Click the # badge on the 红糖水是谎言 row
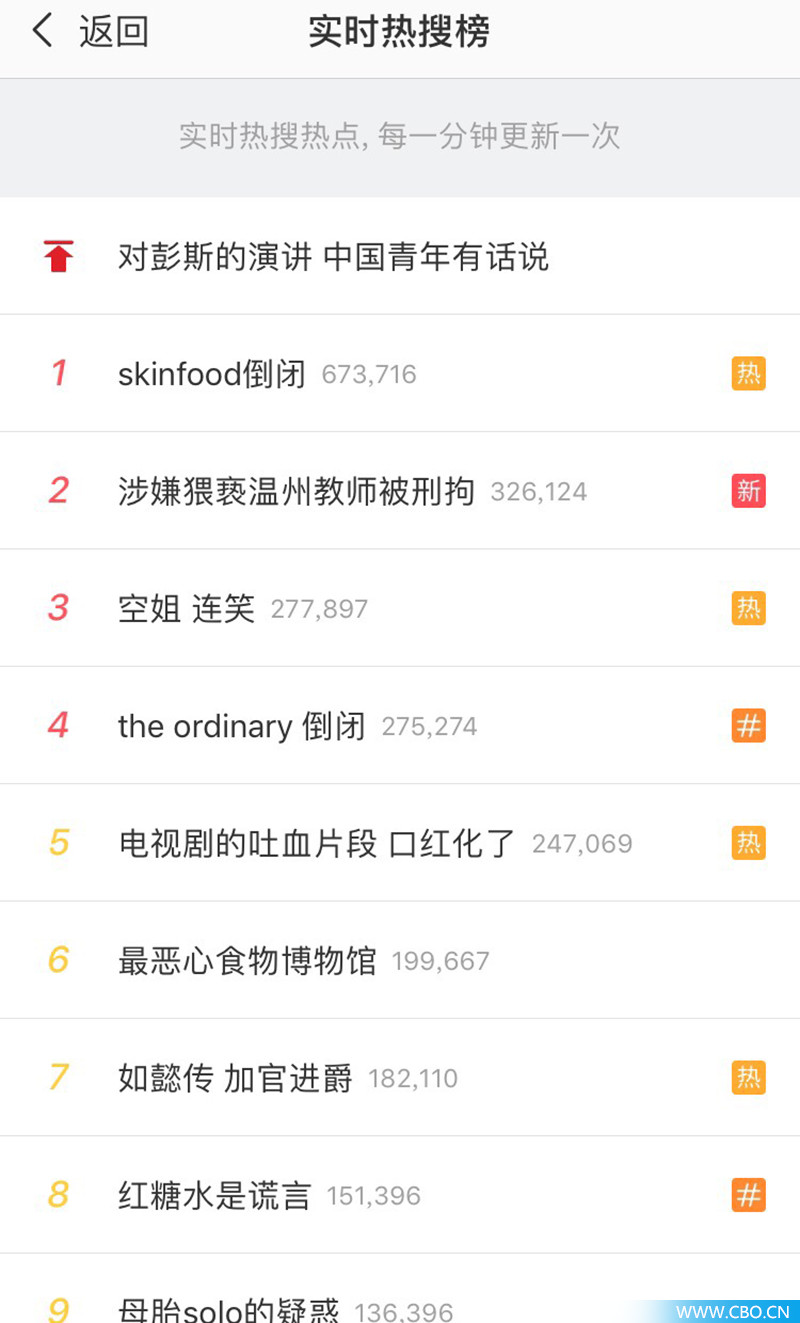The width and height of the screenshot is (800, 1323). [748, 1195]
